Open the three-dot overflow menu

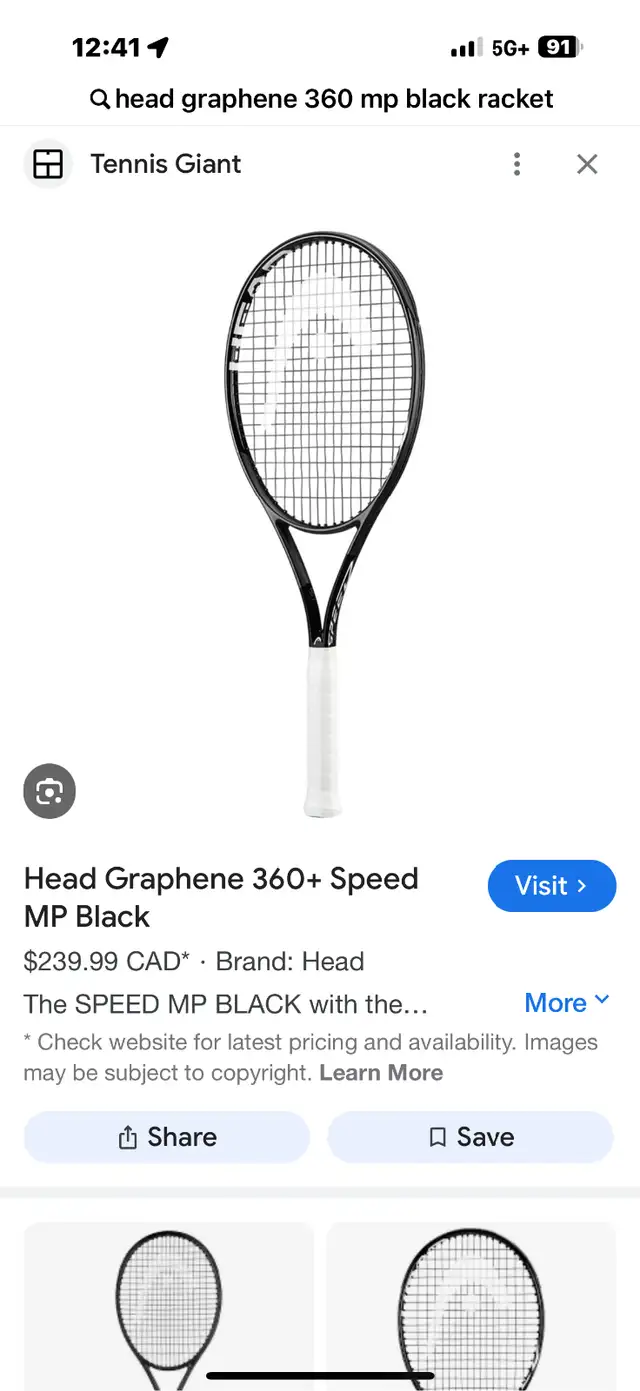click(x=516, y=164)
